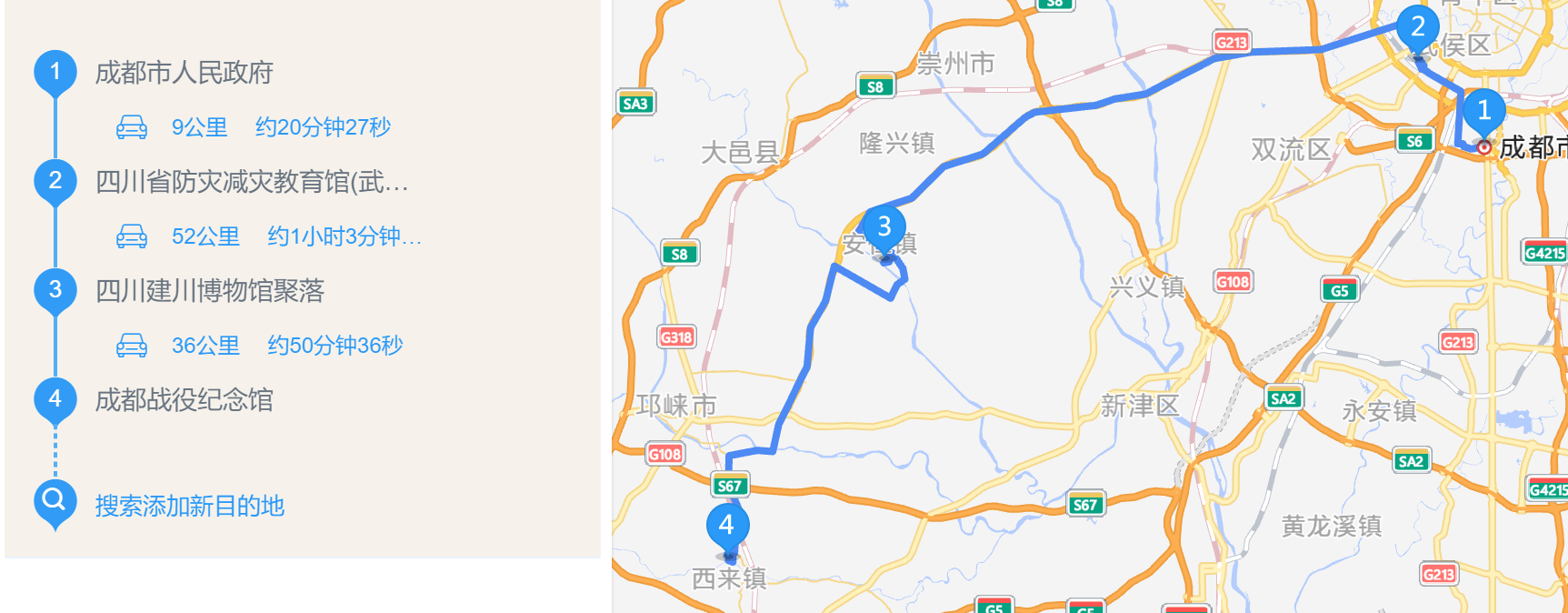The height and width of the screenshot is (613, 1568).
Task: View the 36公里 driving segment details
Action: point(260,346)
